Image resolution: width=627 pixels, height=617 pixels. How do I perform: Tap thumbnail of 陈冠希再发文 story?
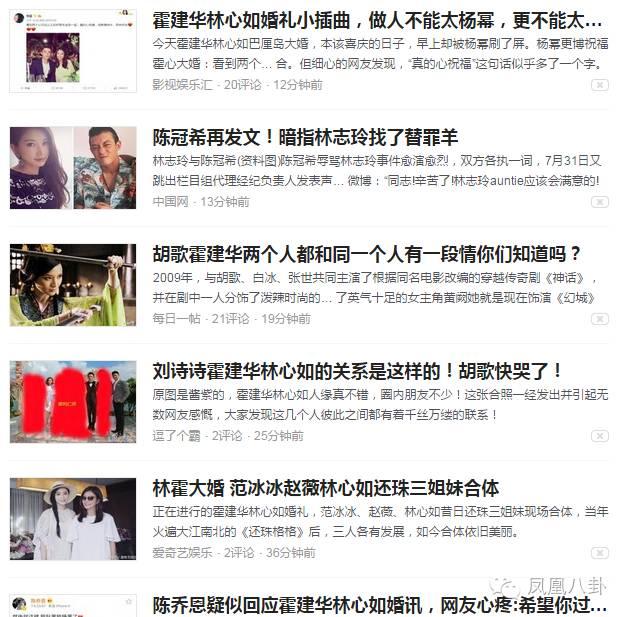[73, 168]
